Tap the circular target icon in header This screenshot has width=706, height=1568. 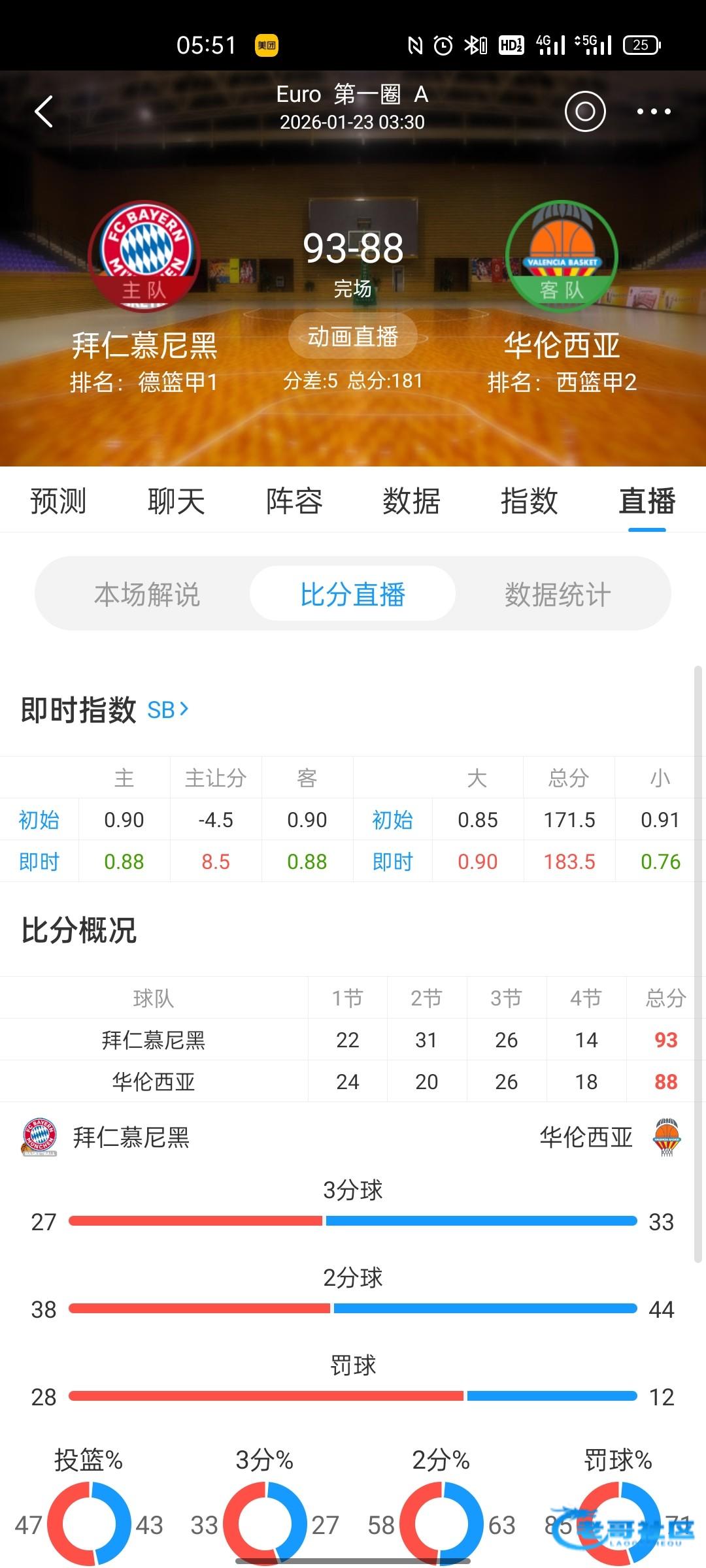point(585,112)
